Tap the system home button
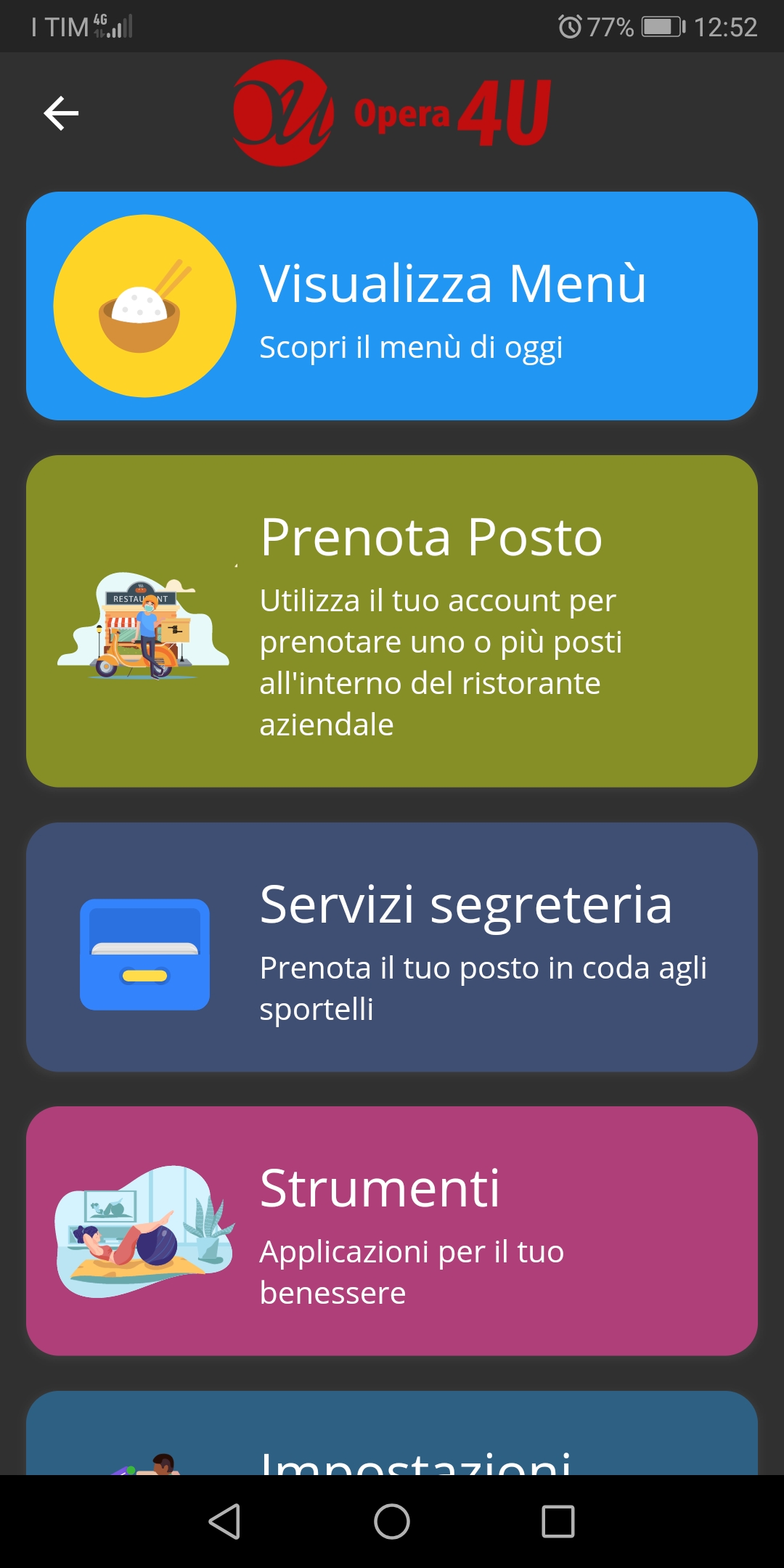The image size is (784, 1568). [x=392, y=1522]
